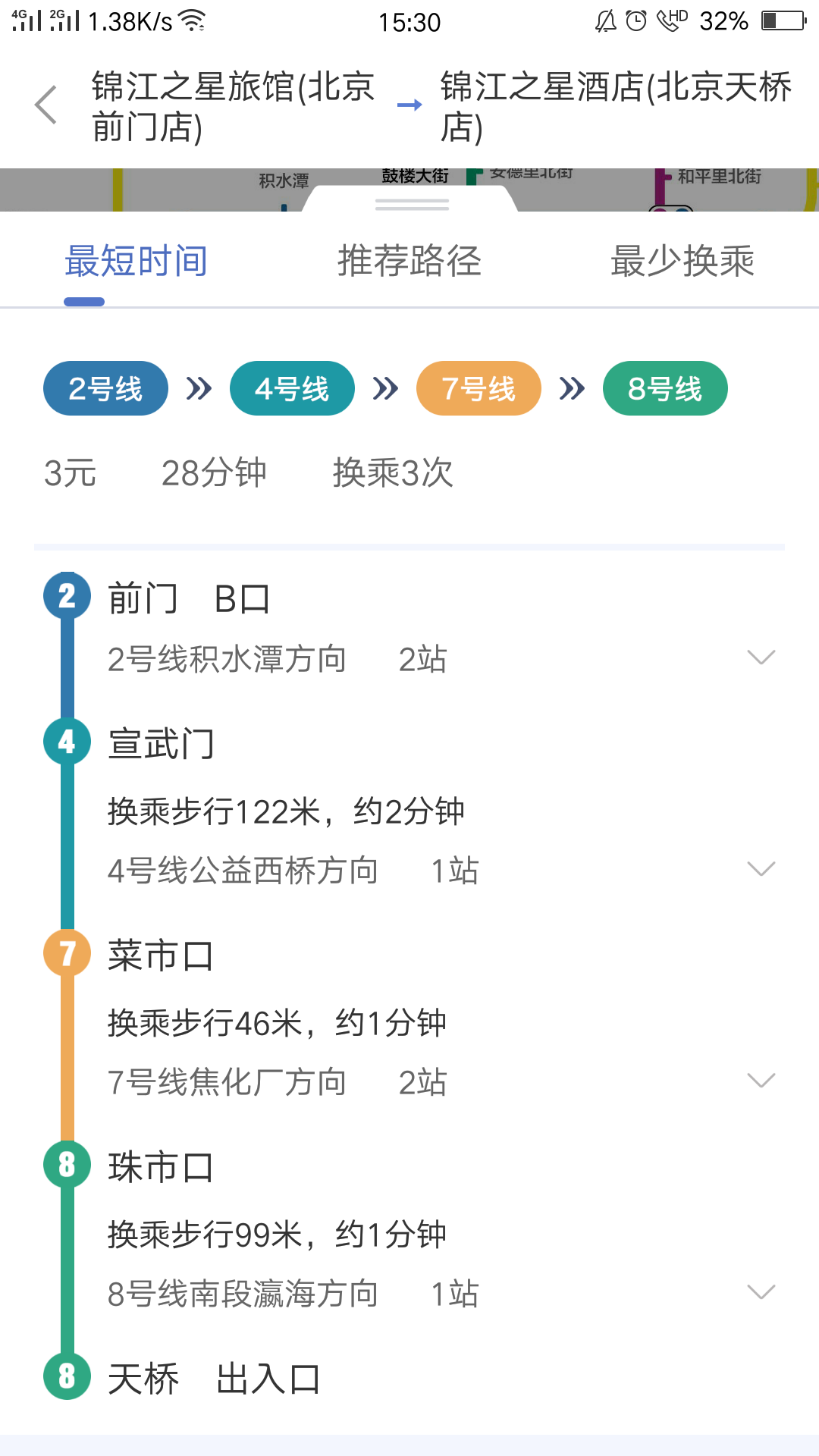This screenshot has width=819, height=1456.
Task: Expand the 2号线积水潭方向 stops list
Action: tap(761, 657)
